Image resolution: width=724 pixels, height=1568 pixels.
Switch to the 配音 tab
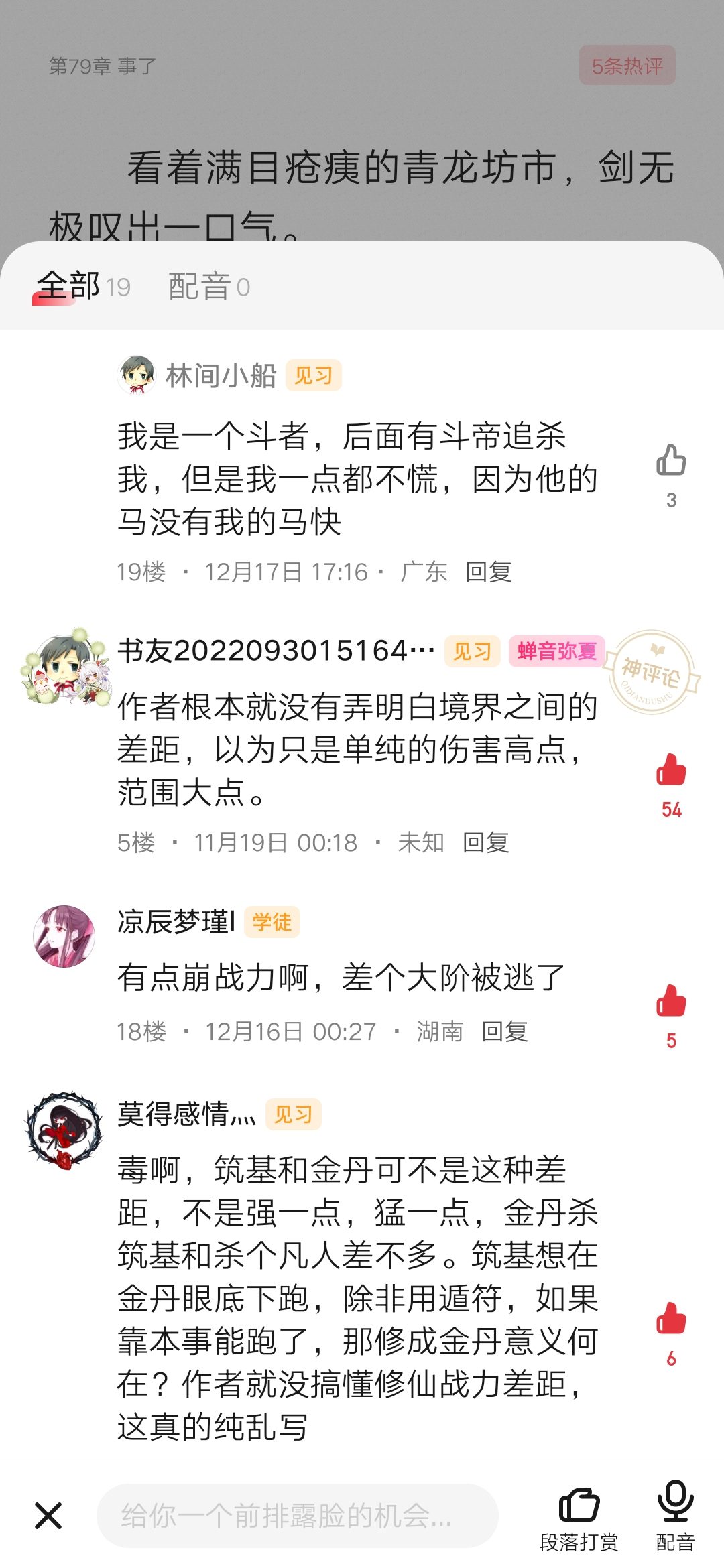[208, 287]
